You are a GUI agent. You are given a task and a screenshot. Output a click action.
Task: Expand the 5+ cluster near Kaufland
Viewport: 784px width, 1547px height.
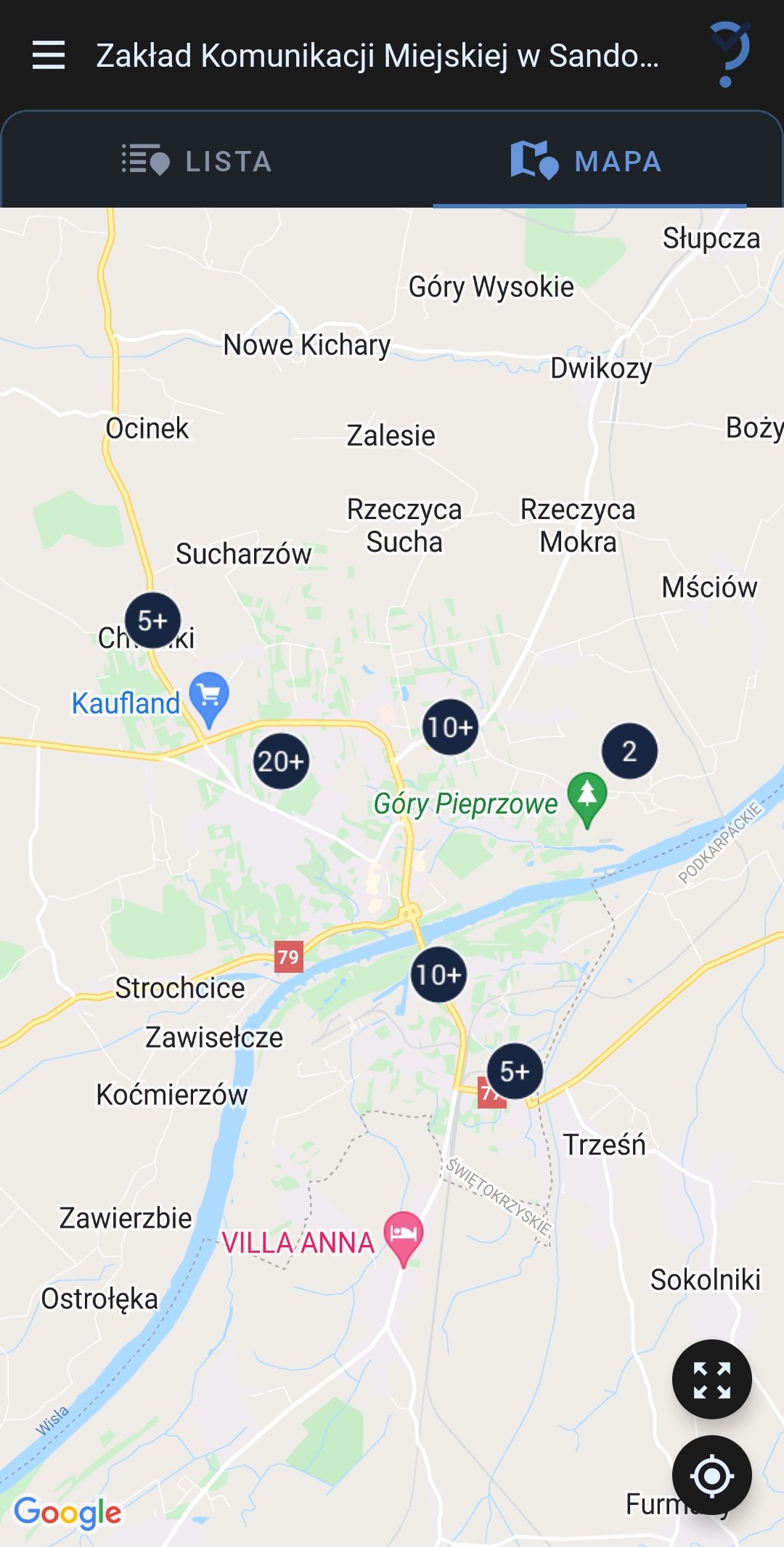coord(152,621)
